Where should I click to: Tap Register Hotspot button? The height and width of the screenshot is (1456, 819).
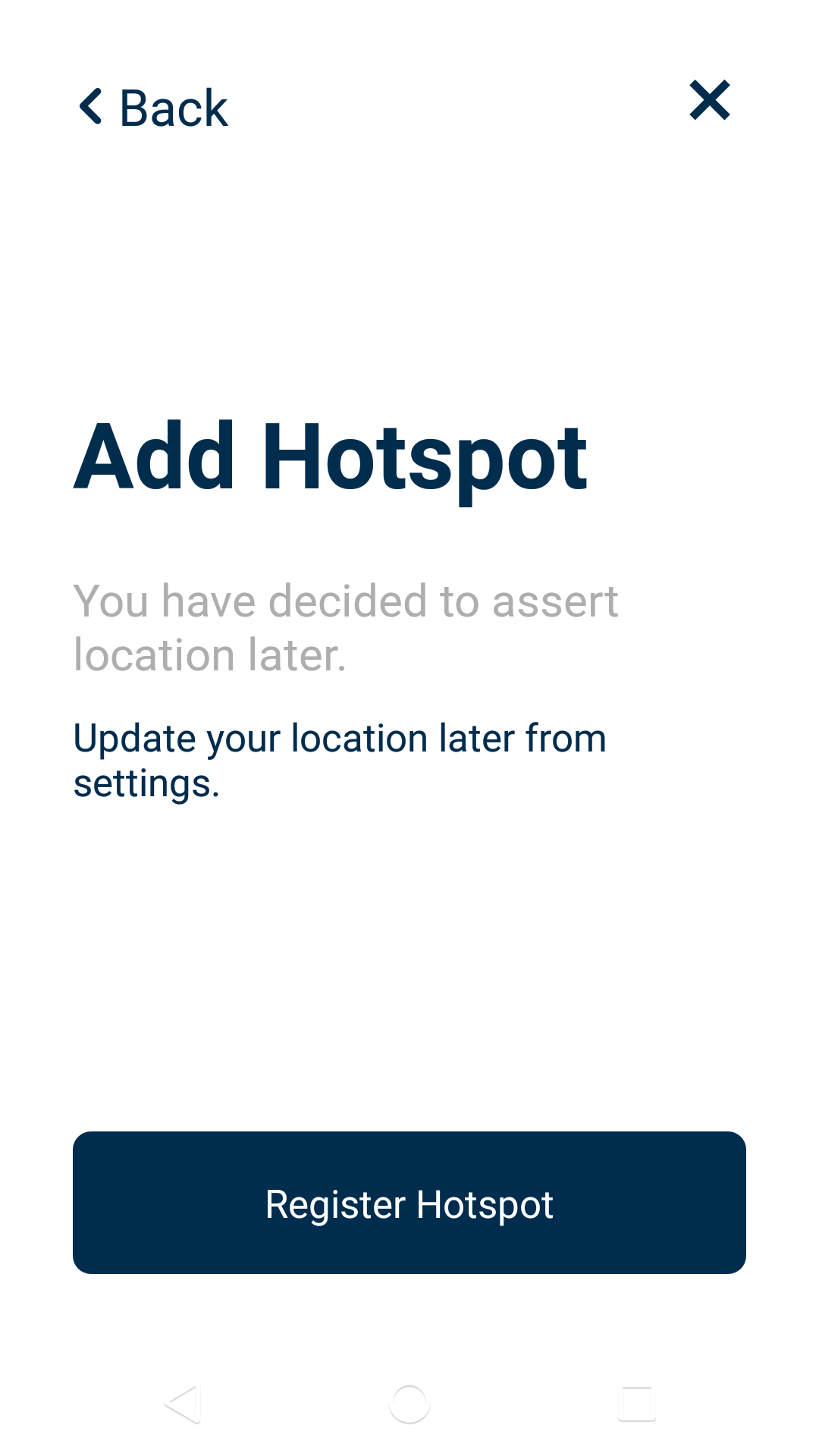tap(409, 1203)
